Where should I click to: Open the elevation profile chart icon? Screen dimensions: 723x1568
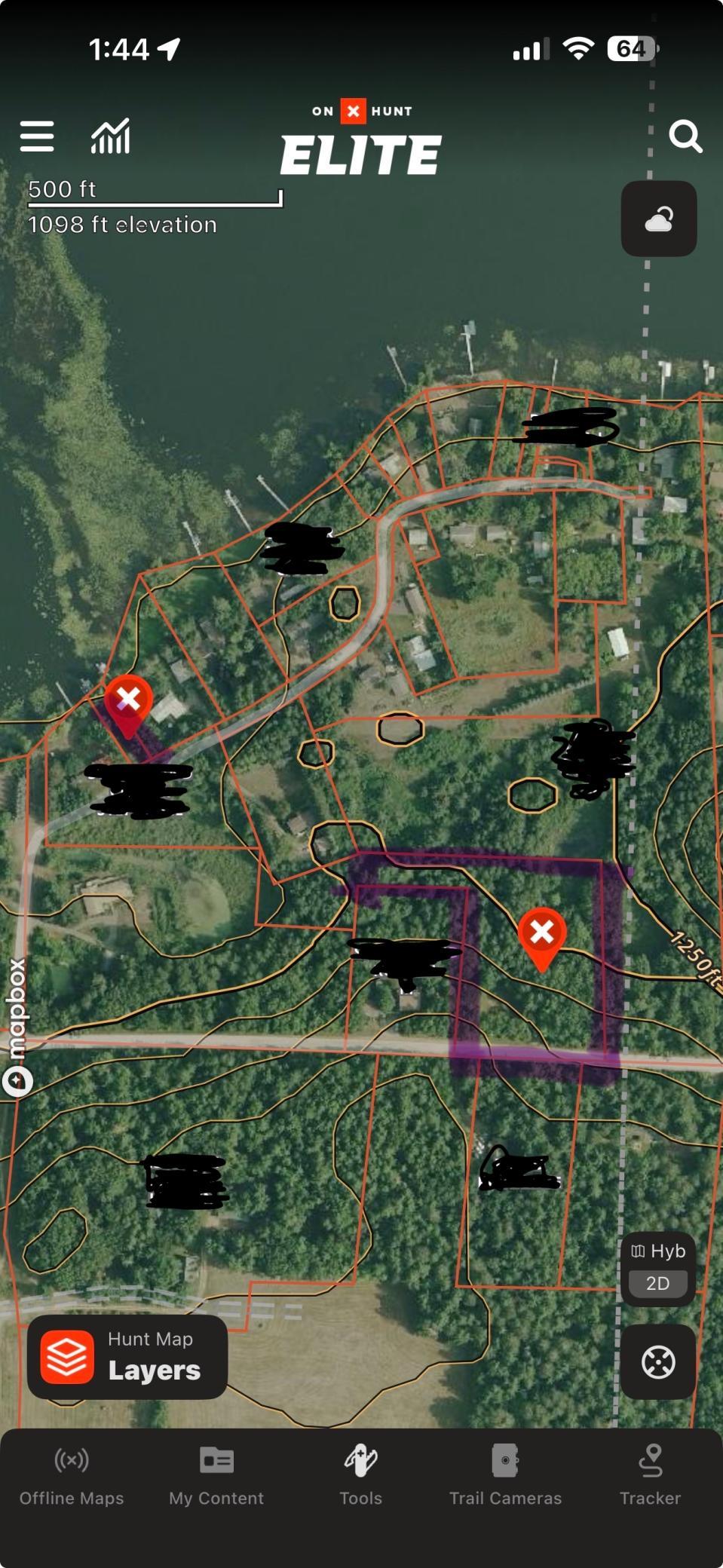(x=111, y=136)
